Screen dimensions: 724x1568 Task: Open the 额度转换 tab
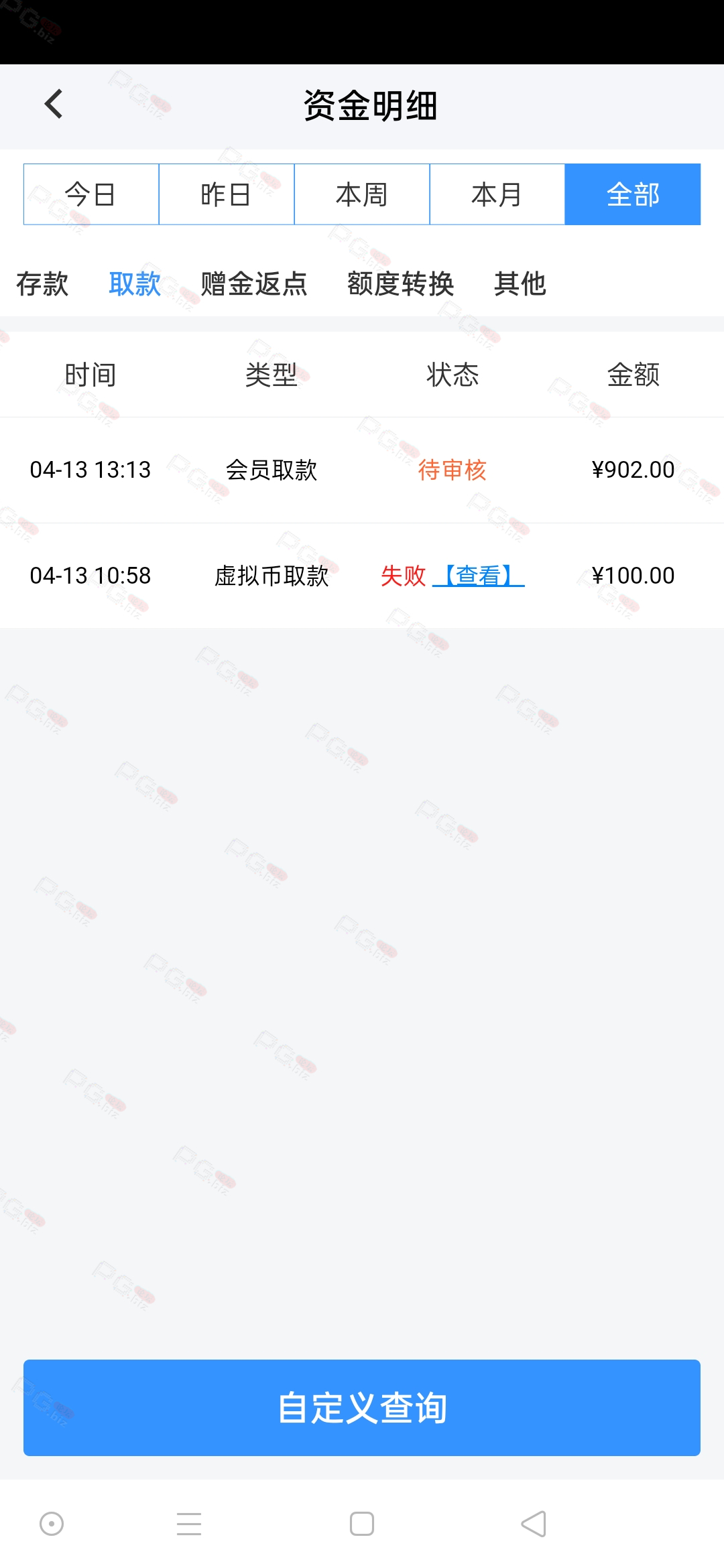pyautogui.click(x=401, y=284)
